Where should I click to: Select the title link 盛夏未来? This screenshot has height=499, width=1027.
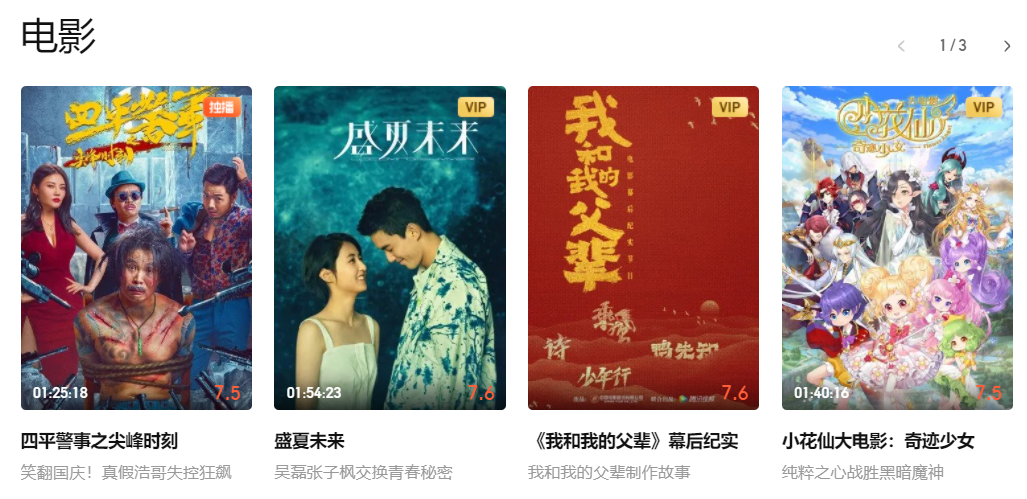tap(309, 441)
